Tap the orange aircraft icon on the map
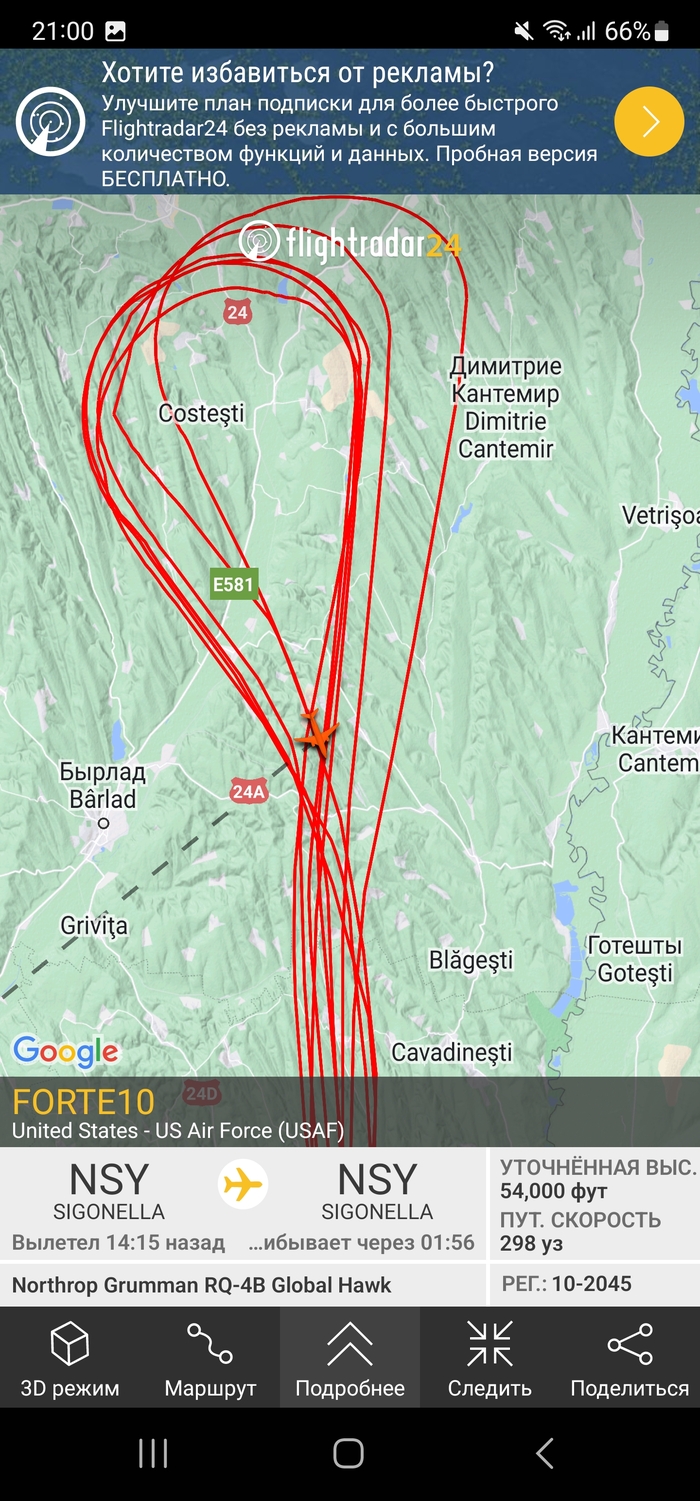The height and width of the screenshot is (1501, 700). 316,735
